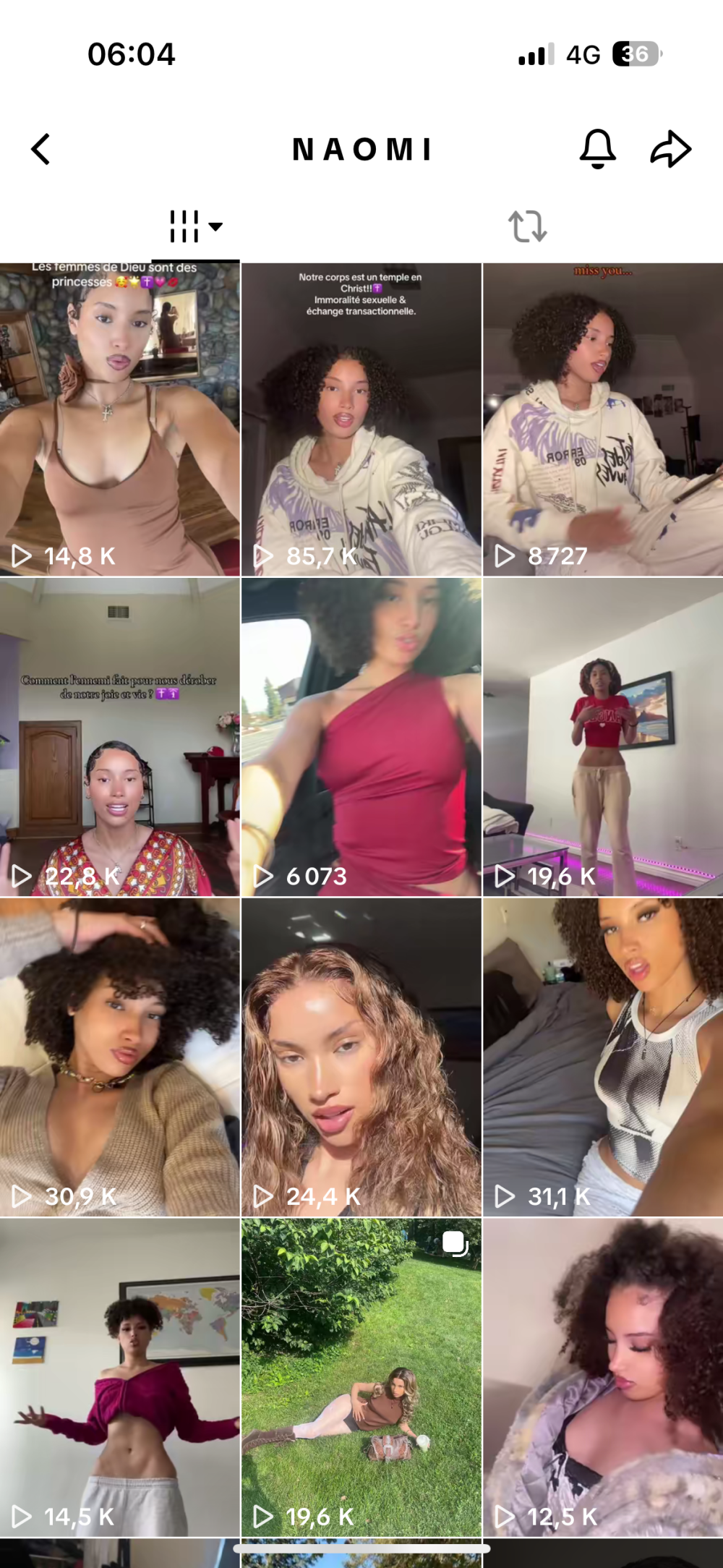
Task: Go back using the back arrow
Action: point(41,150)
